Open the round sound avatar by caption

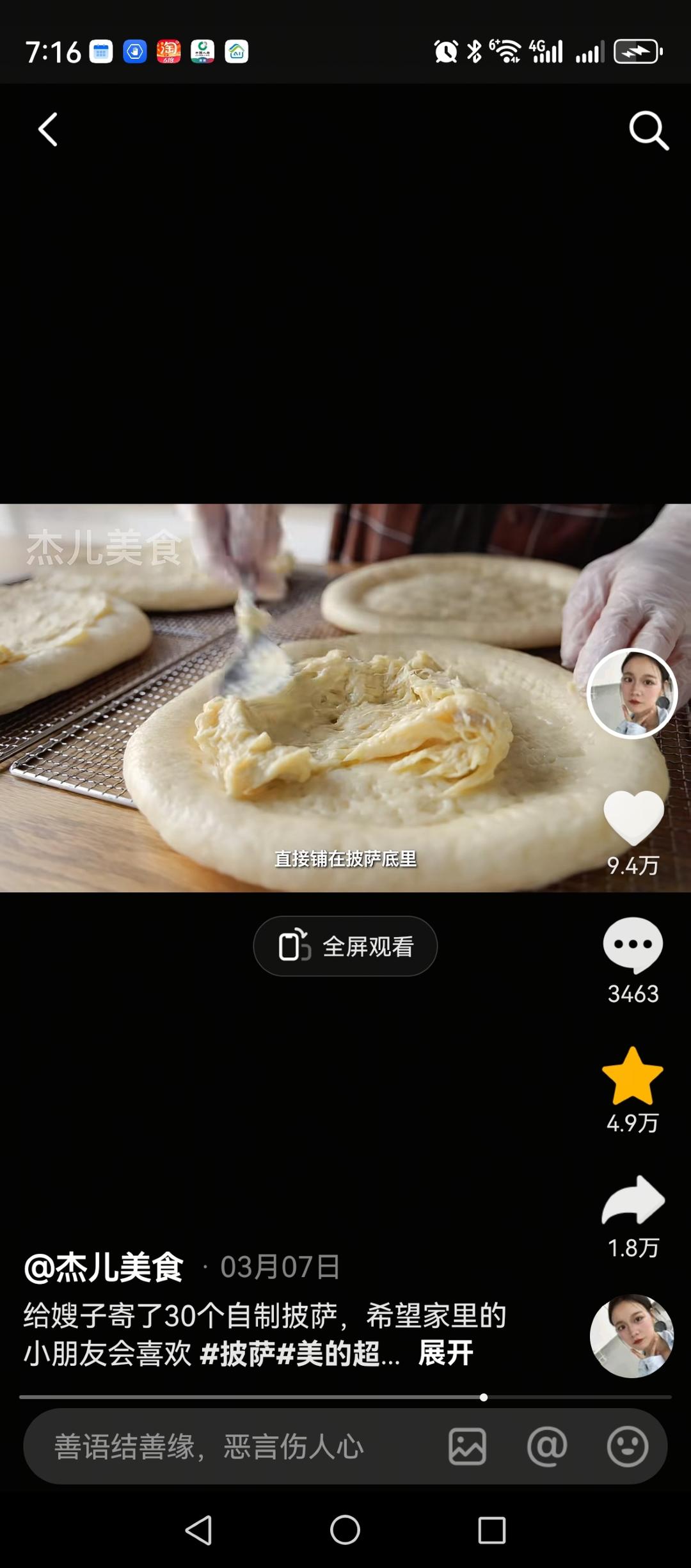click(631, 1336)
